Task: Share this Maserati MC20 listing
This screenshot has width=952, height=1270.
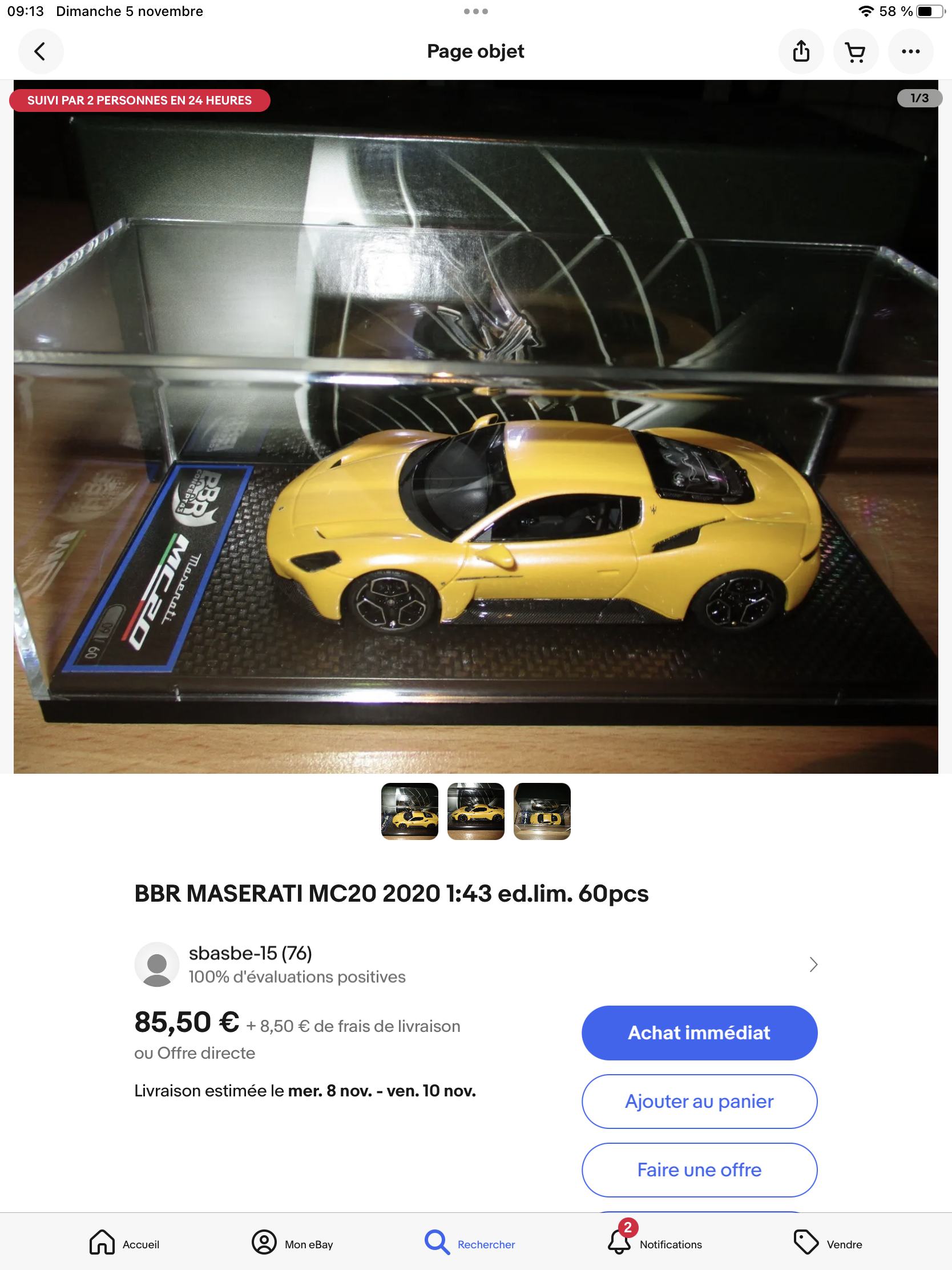Action: coord(801,51)
